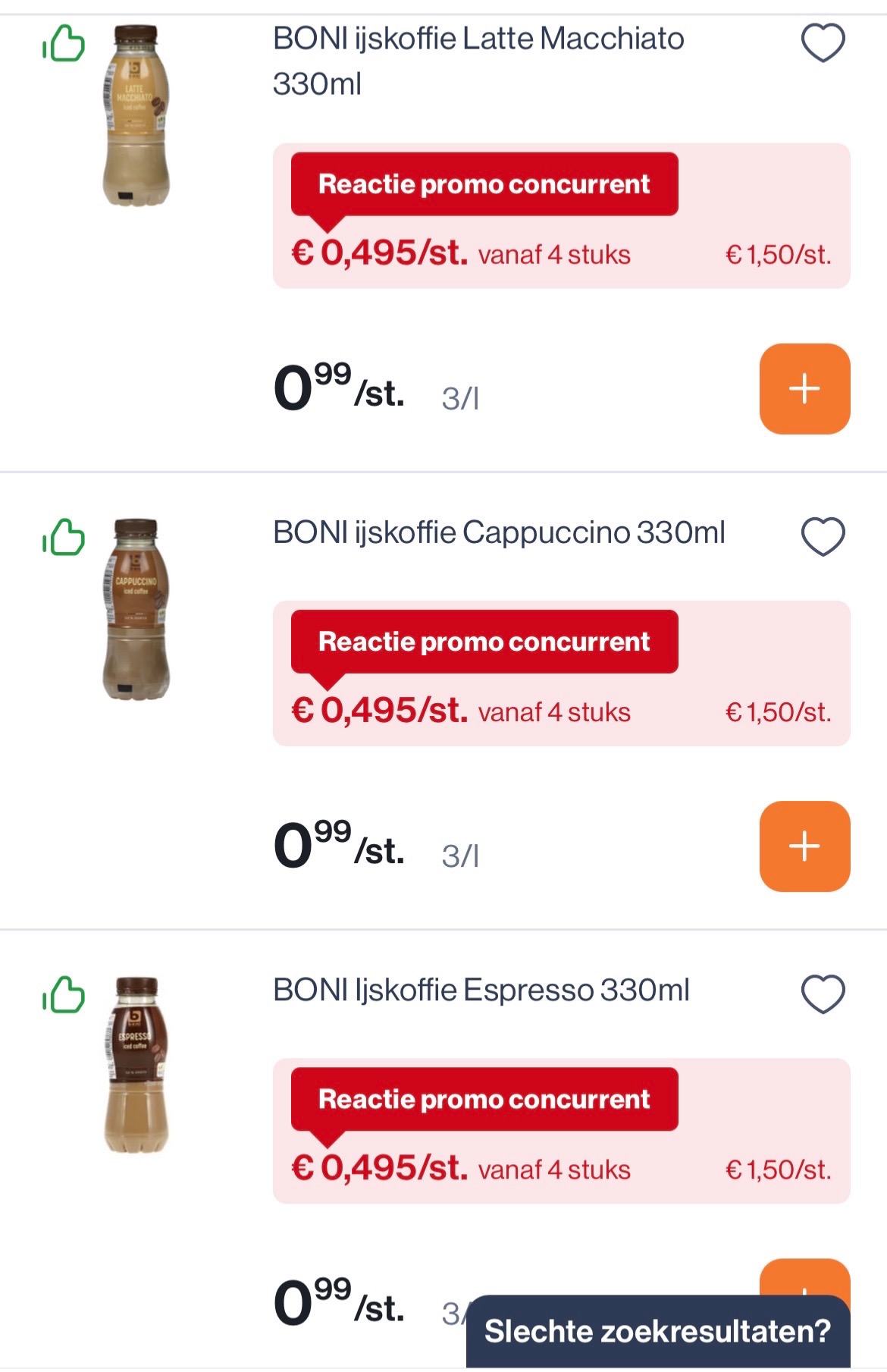The image size is (887, 1372).
Task: Open BONI ijskoffie Latte Macchiato product
Action: click(478, 61)
